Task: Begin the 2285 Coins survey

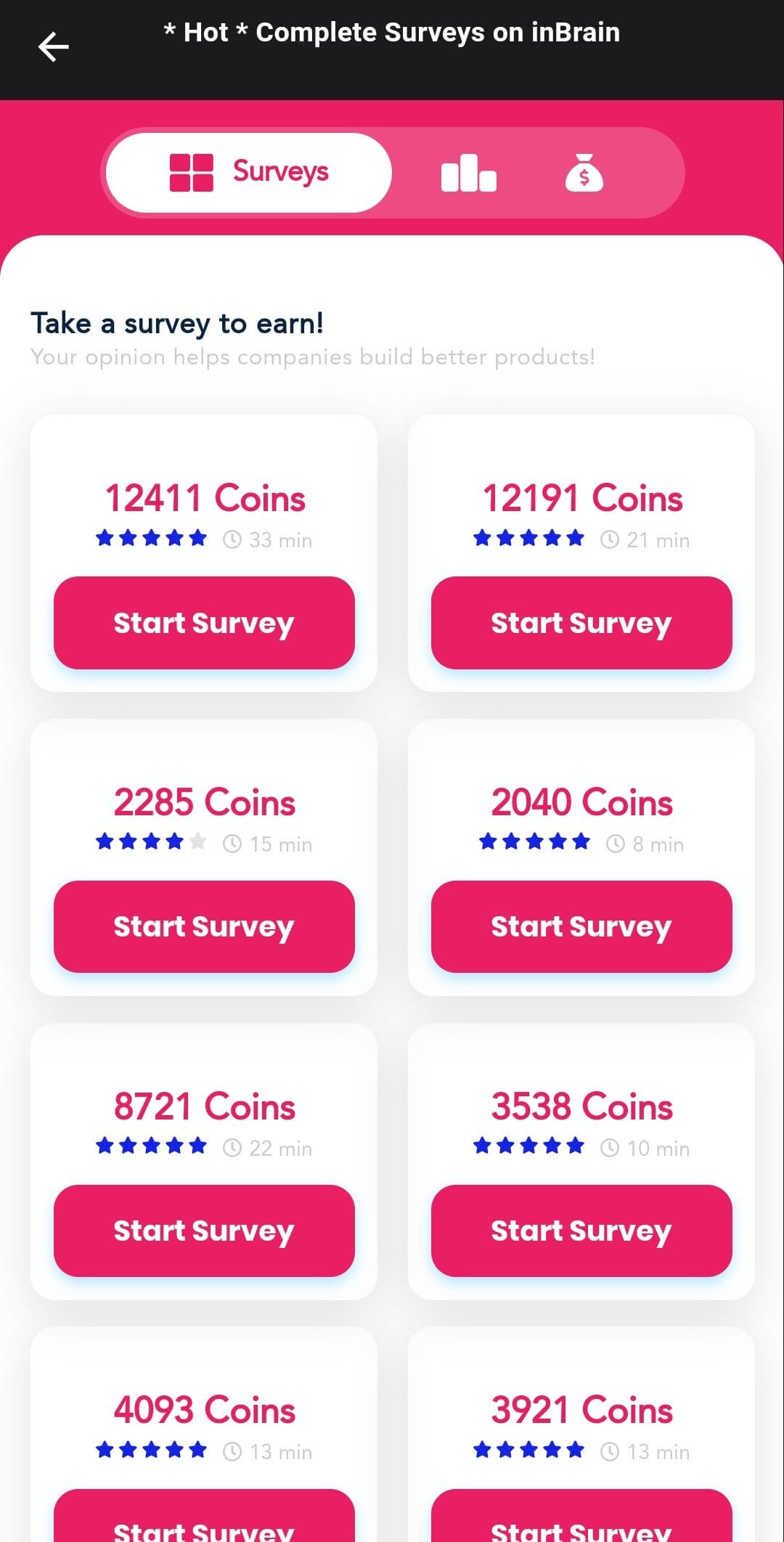Action: point(204,926)
